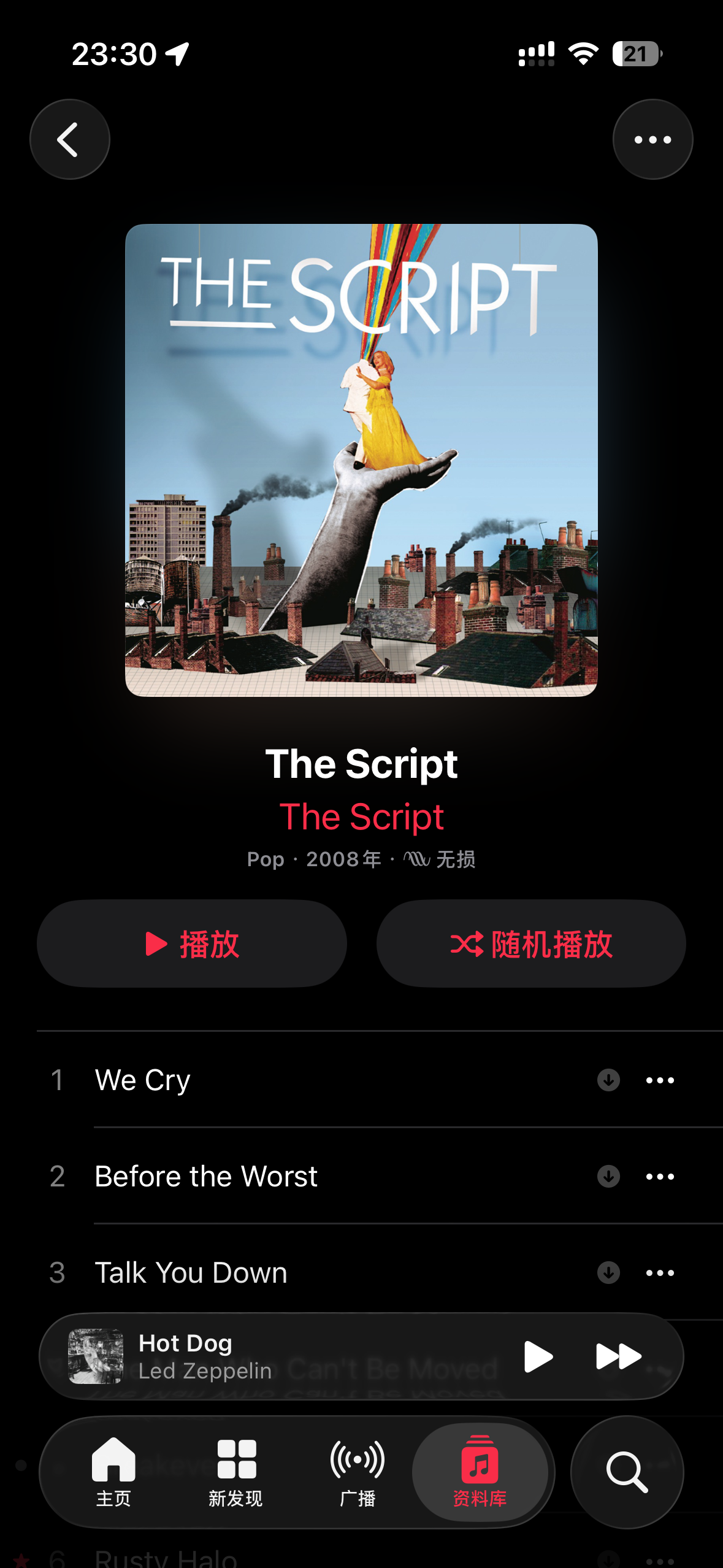Go back to the previous screen
Viewport: 723px width, 1568px height.
[x=69, y=139]
